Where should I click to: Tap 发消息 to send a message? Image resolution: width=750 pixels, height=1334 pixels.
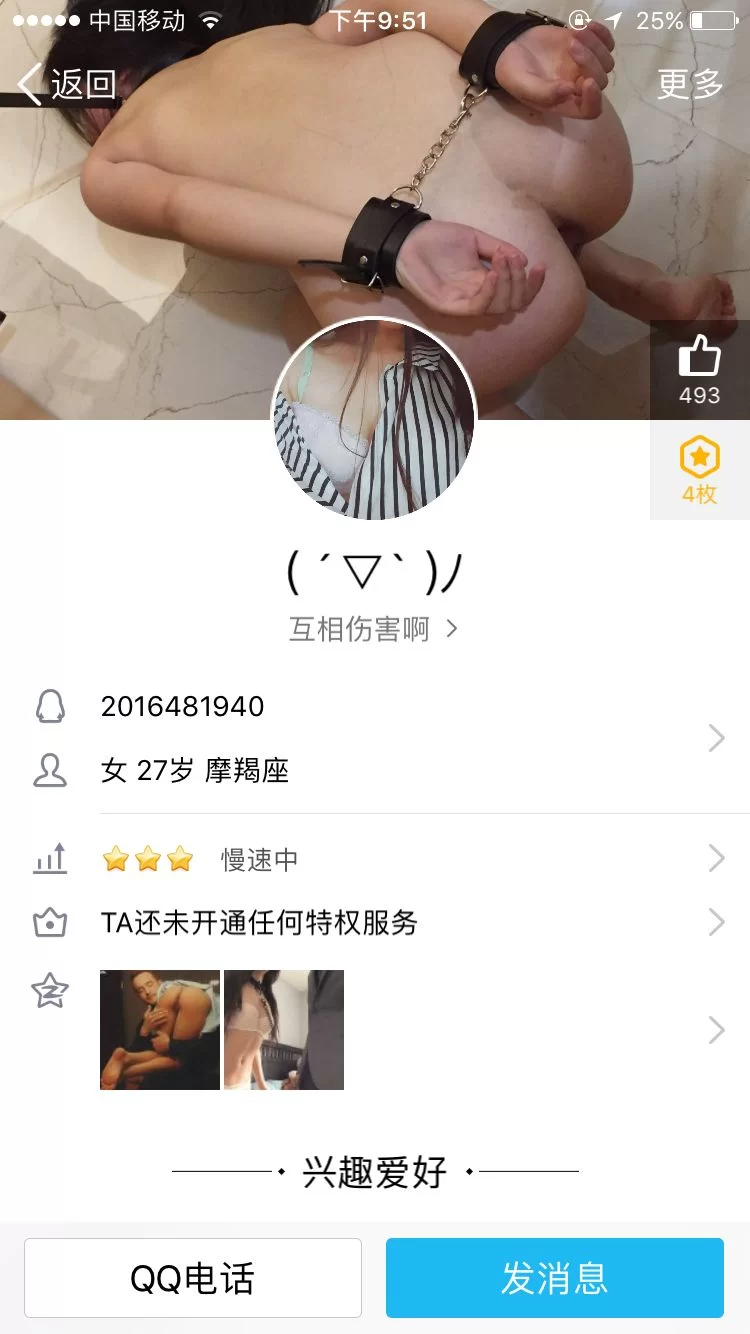click(x=554, y=1278)
